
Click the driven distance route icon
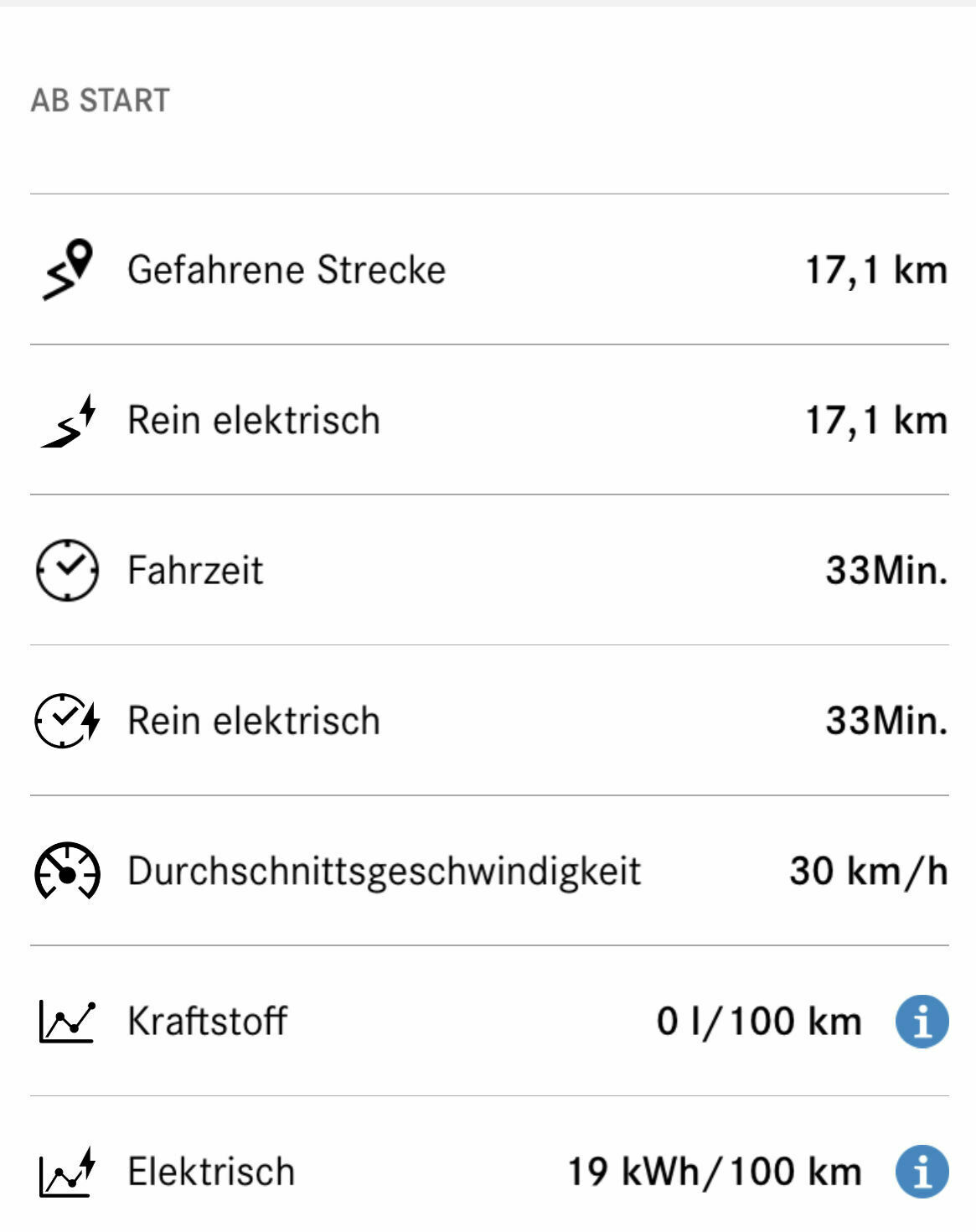(67, 268)
